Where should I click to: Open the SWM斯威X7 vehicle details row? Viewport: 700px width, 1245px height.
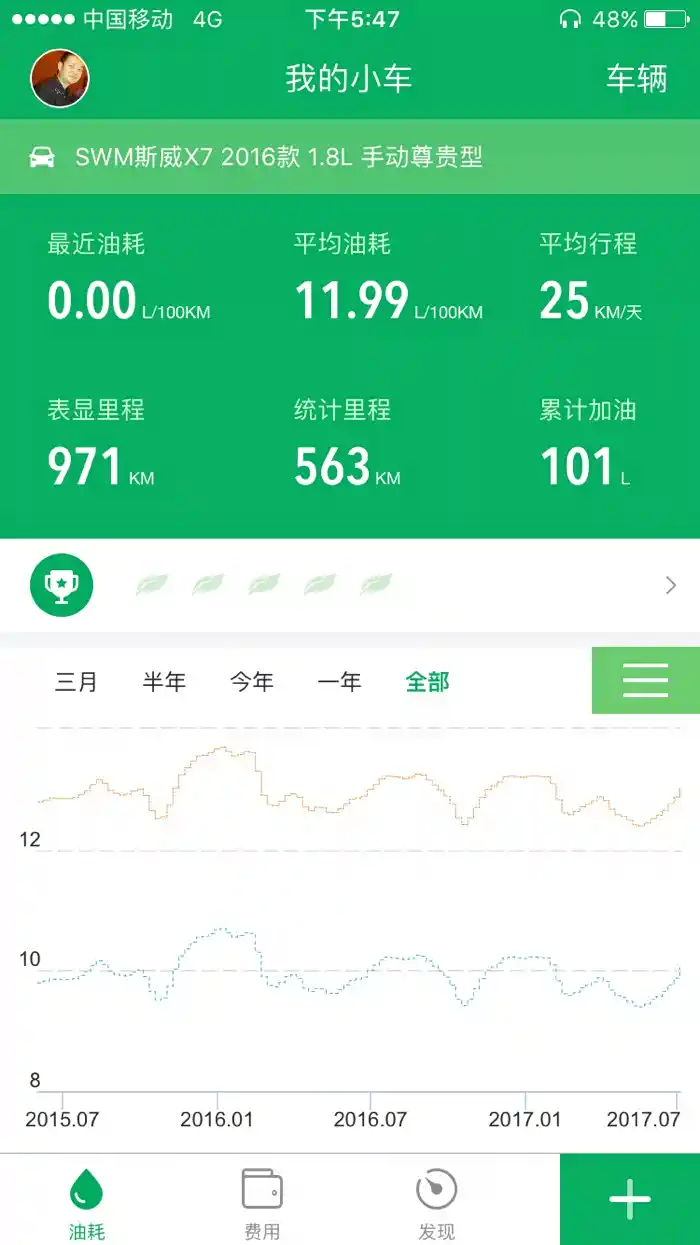(350, 157)
